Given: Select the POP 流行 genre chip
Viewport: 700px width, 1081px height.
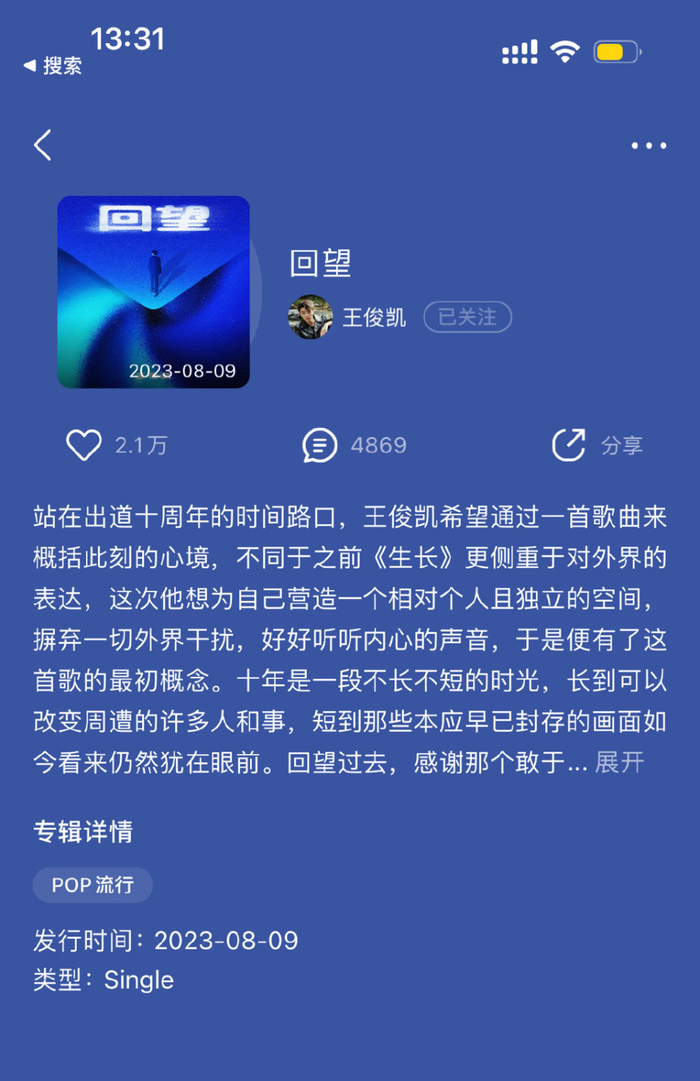Looking at the screenshot, I should coord(93,885).
